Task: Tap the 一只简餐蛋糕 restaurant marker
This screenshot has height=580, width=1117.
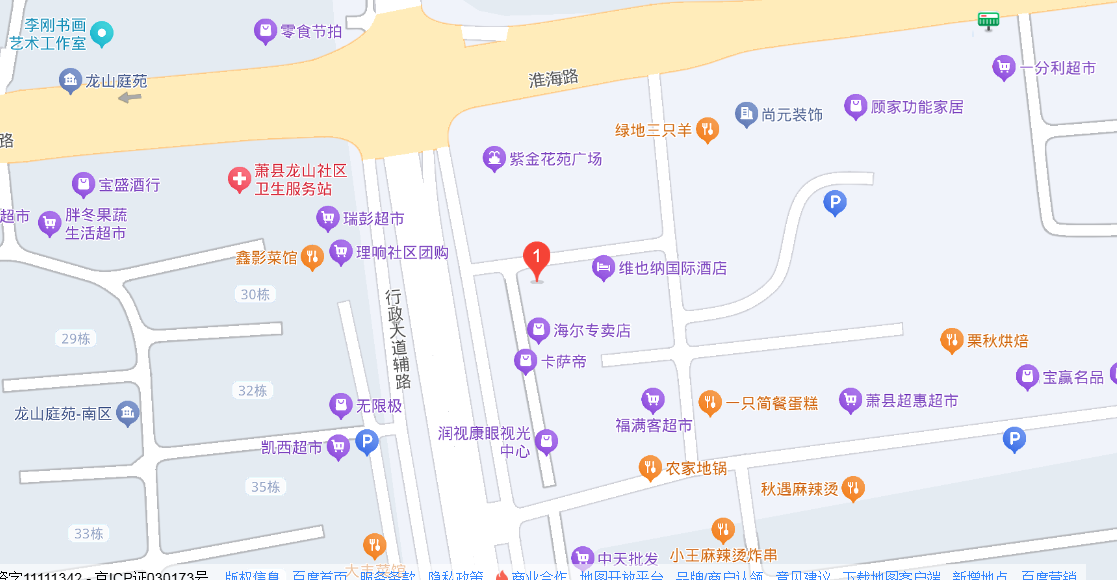Action: pyautogui.click(x=710, y=403)
